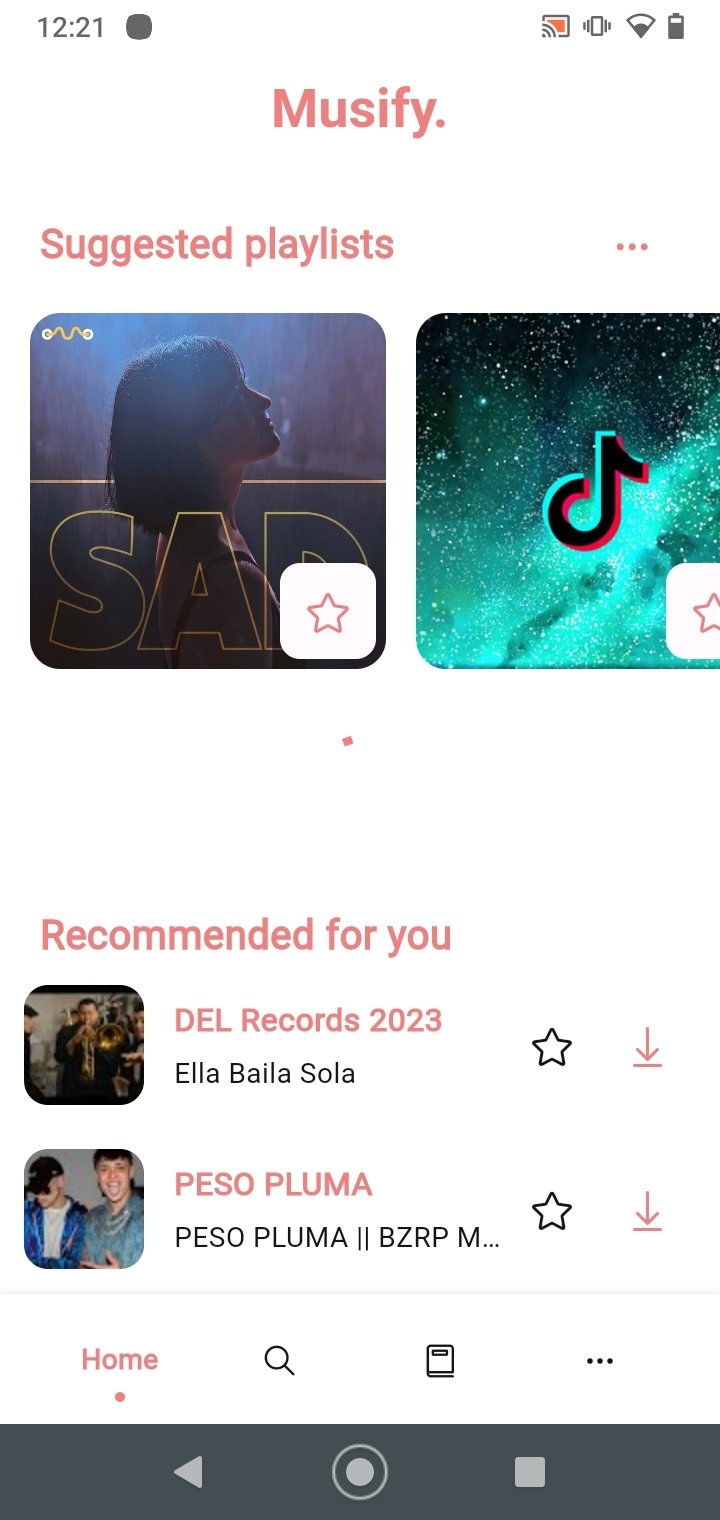Open the Suggested playlists options menu
Screen dimensions: 720x1520
coord(630,244)
